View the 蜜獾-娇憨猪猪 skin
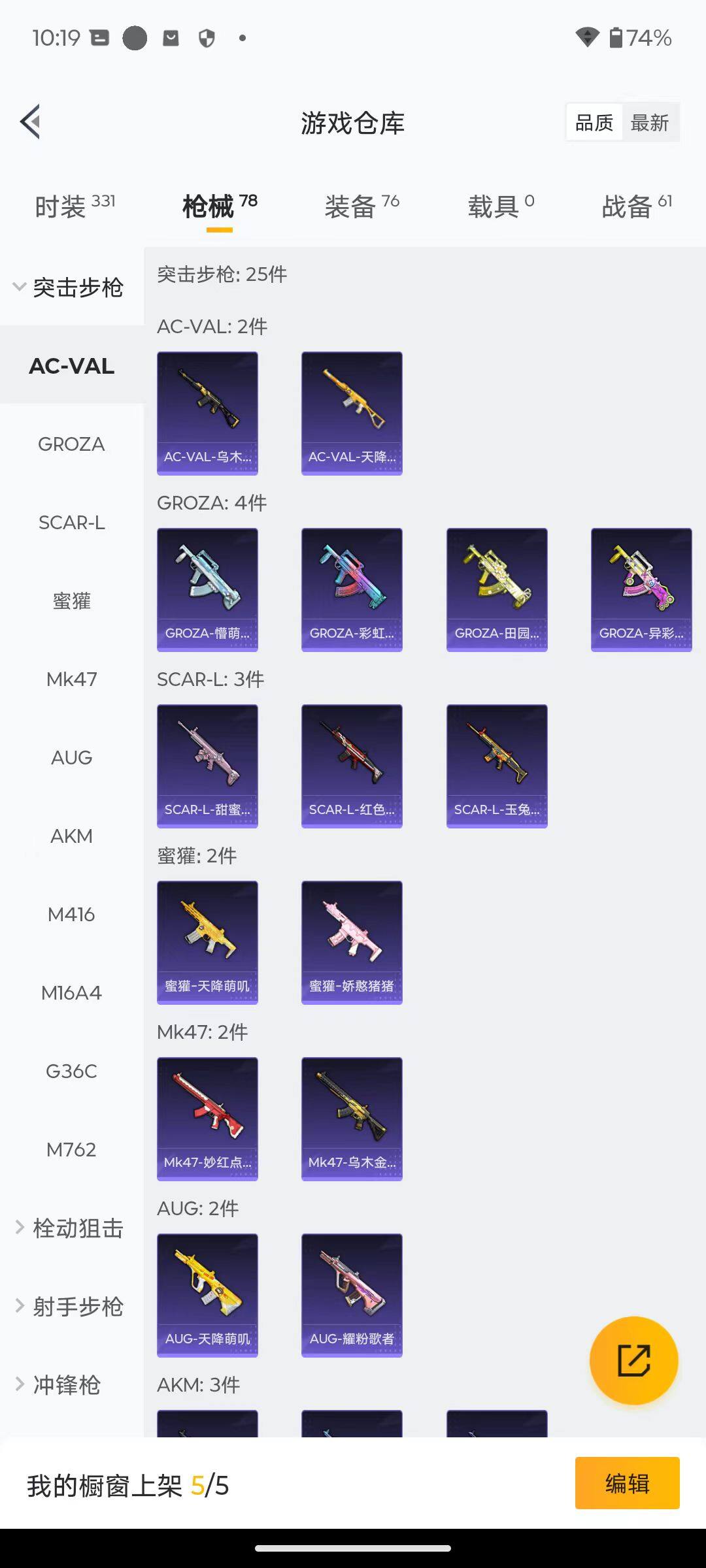Screen dimensions: 706x1568 352,942
